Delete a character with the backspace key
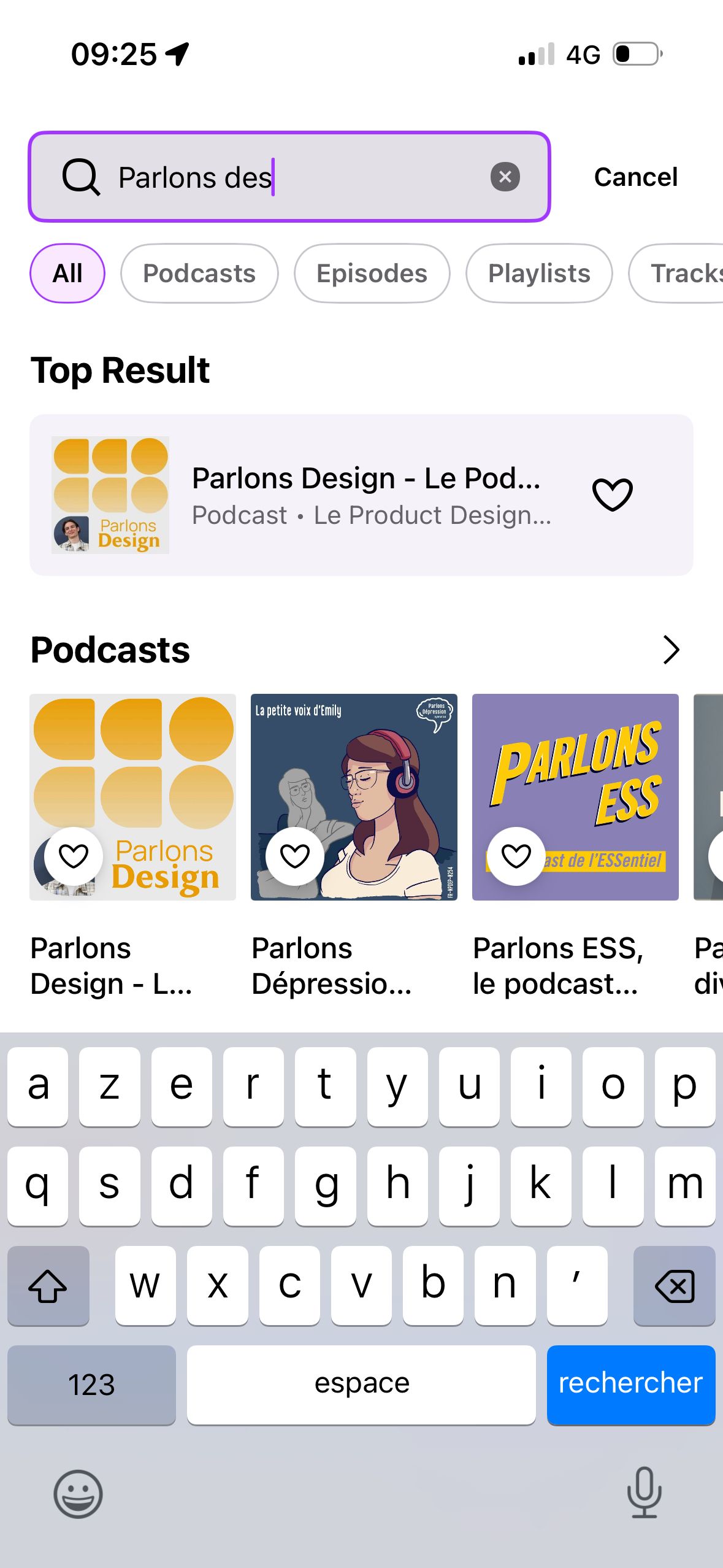Screen dimensions: 723x1568 pos(674,1285)
